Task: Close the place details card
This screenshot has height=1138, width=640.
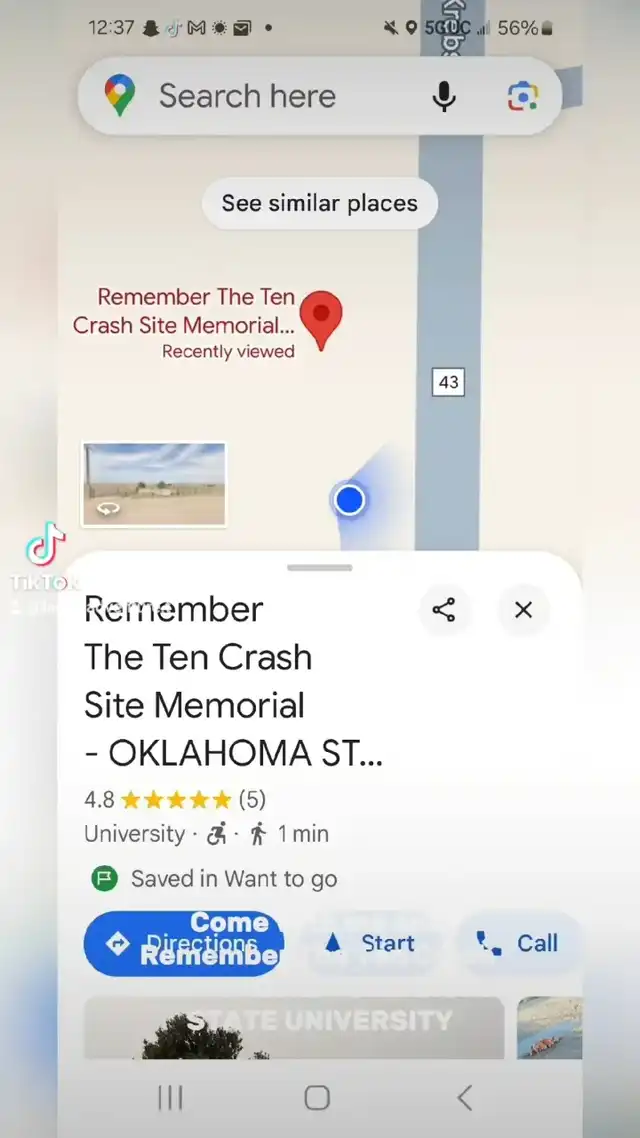Action: [523, 610]
